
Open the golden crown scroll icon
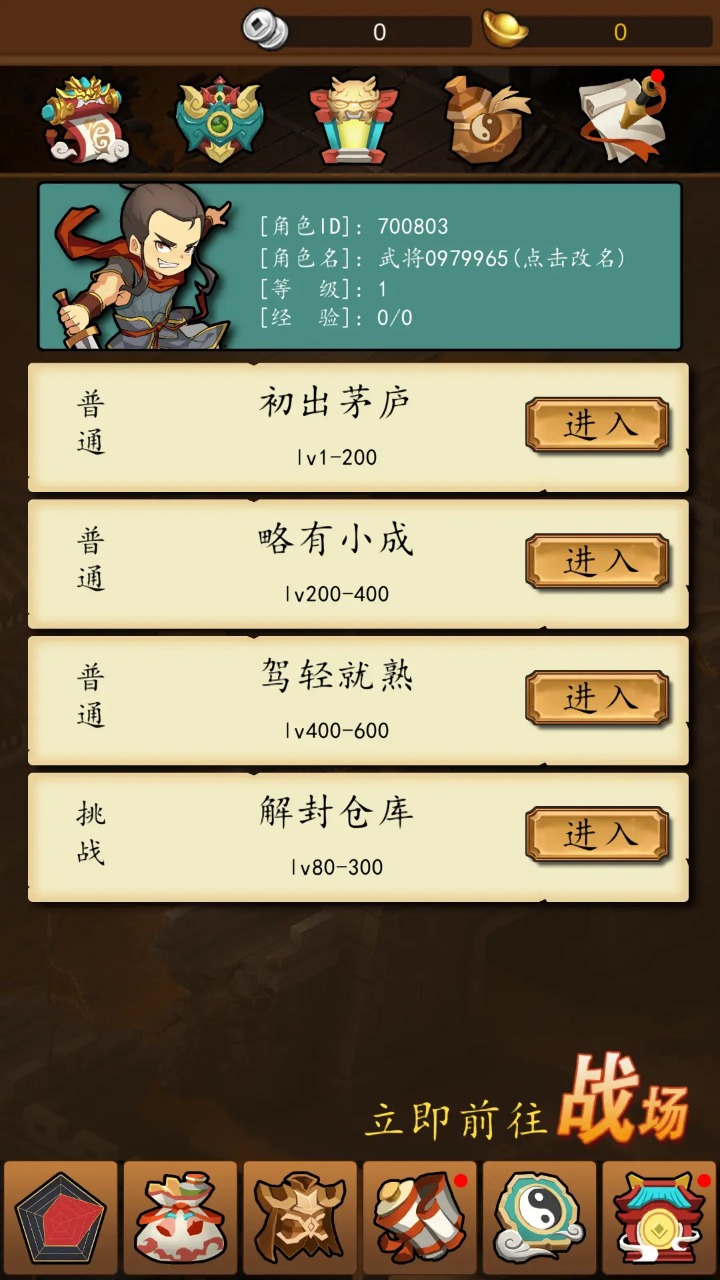coord(85,120)
